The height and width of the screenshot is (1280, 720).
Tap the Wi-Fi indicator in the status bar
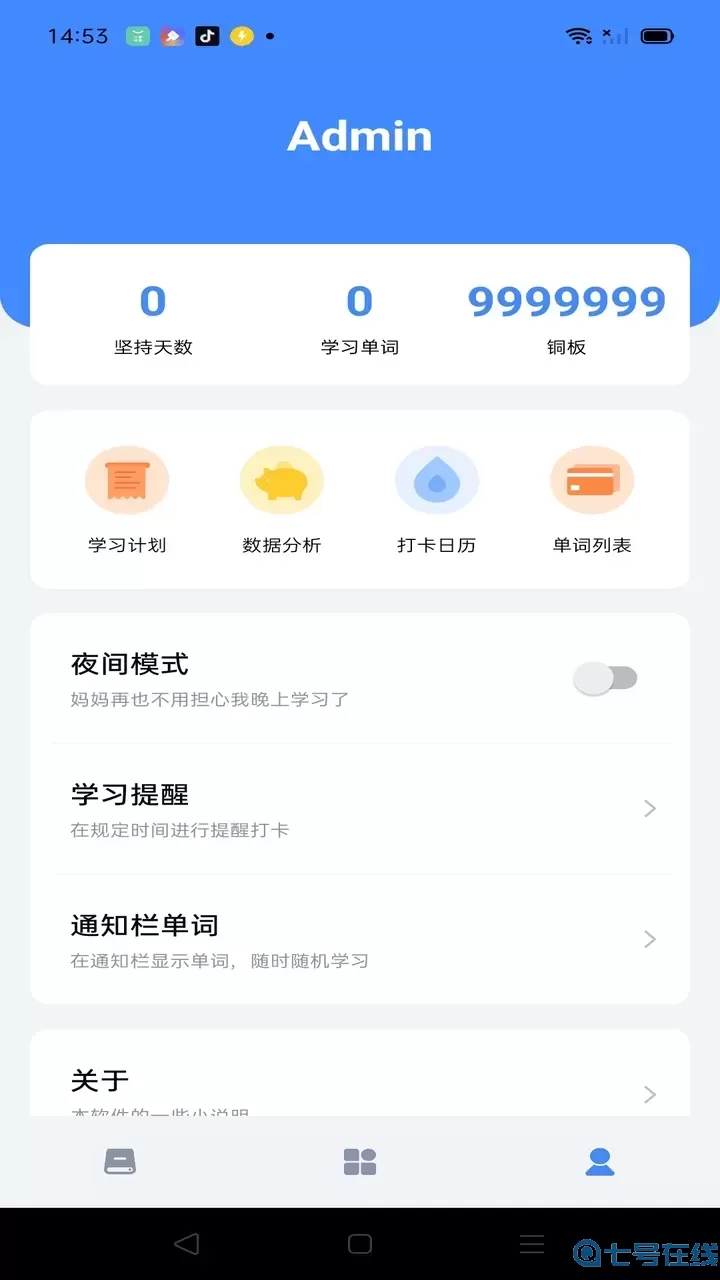pyautogui.click(x=578, y=35)
